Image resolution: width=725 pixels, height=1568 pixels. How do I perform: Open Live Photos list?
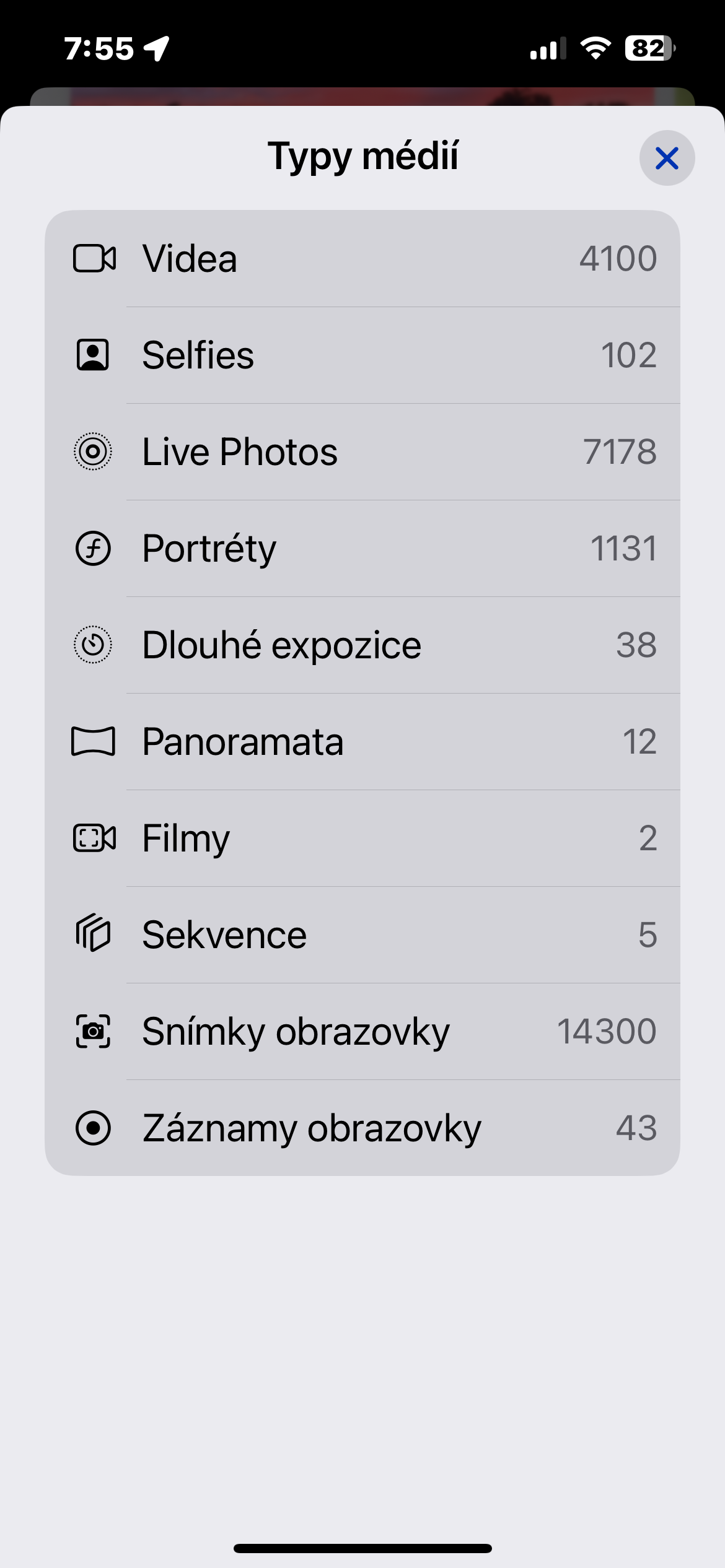(362, 452)
